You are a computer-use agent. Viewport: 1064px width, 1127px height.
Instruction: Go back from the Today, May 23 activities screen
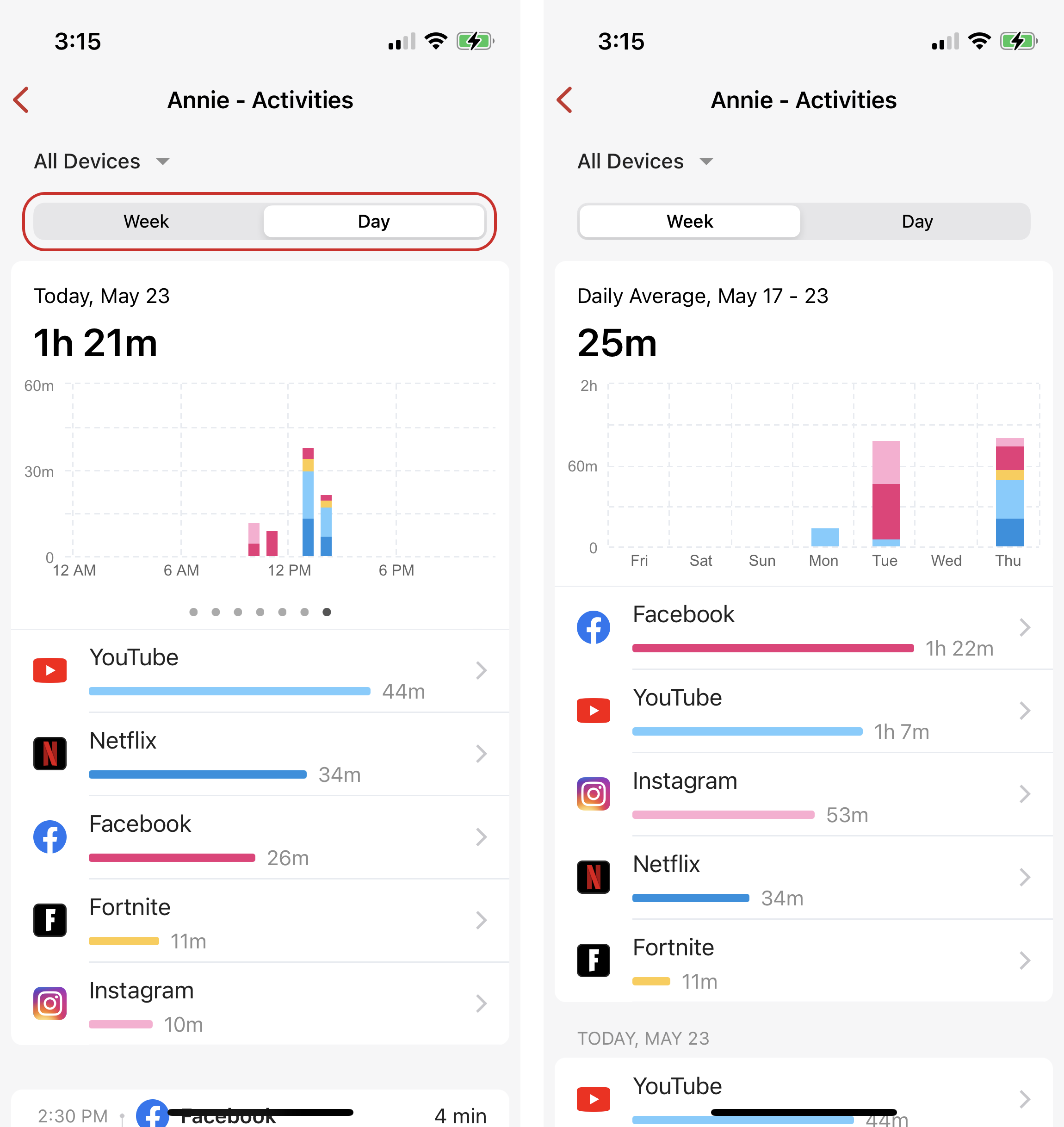point(22,100)
